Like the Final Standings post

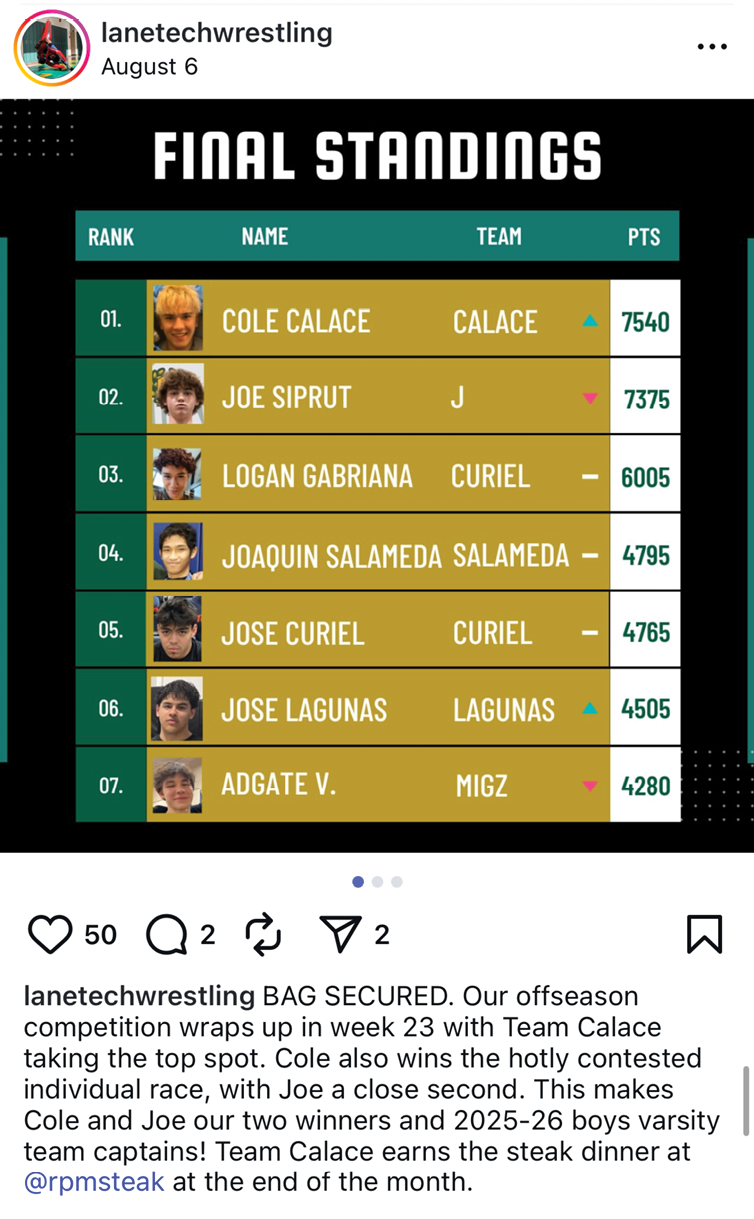point(50,935)
